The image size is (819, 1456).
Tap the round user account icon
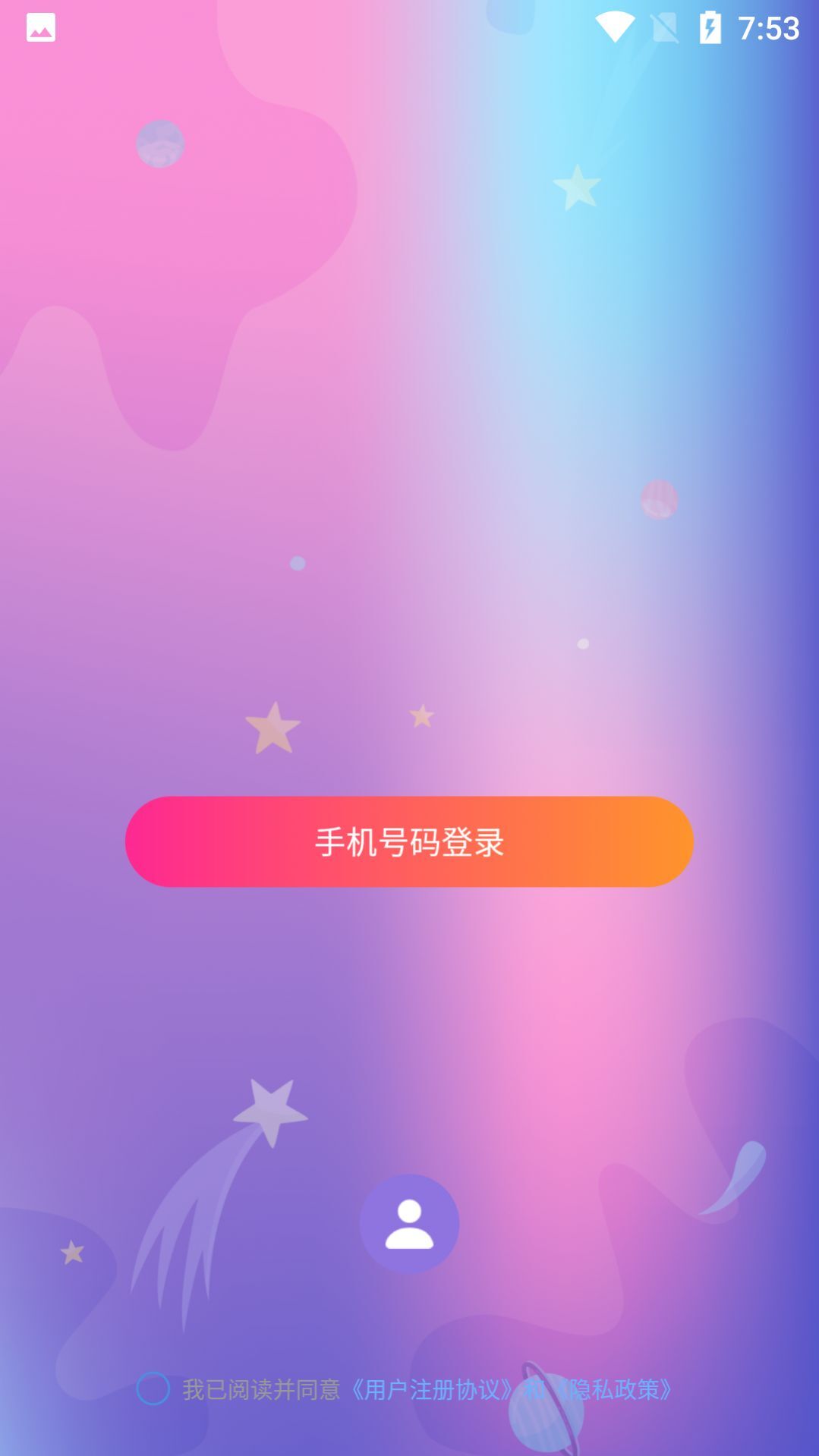click(x=409, y=1224)
